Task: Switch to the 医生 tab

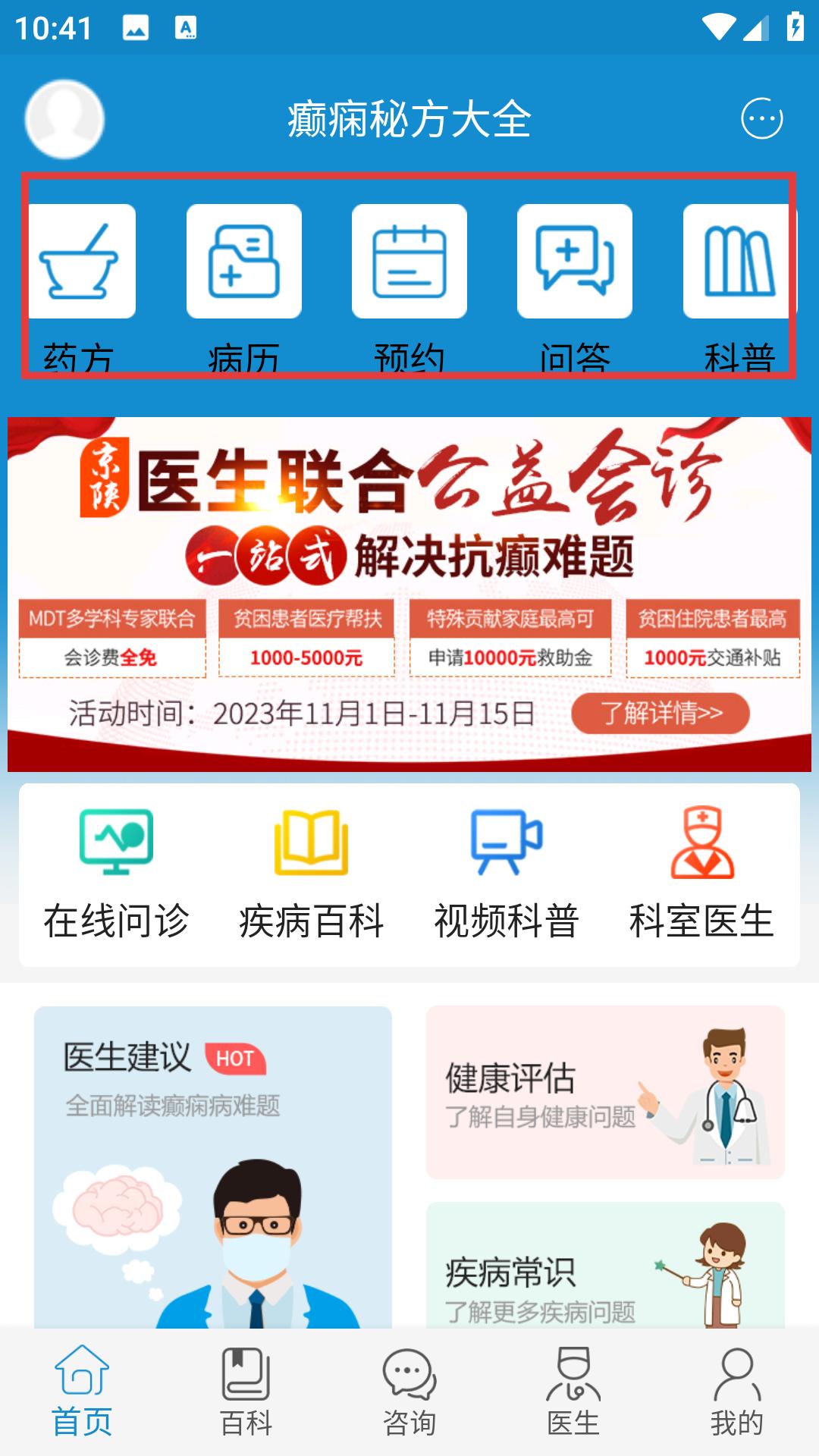Action: 573,1392
